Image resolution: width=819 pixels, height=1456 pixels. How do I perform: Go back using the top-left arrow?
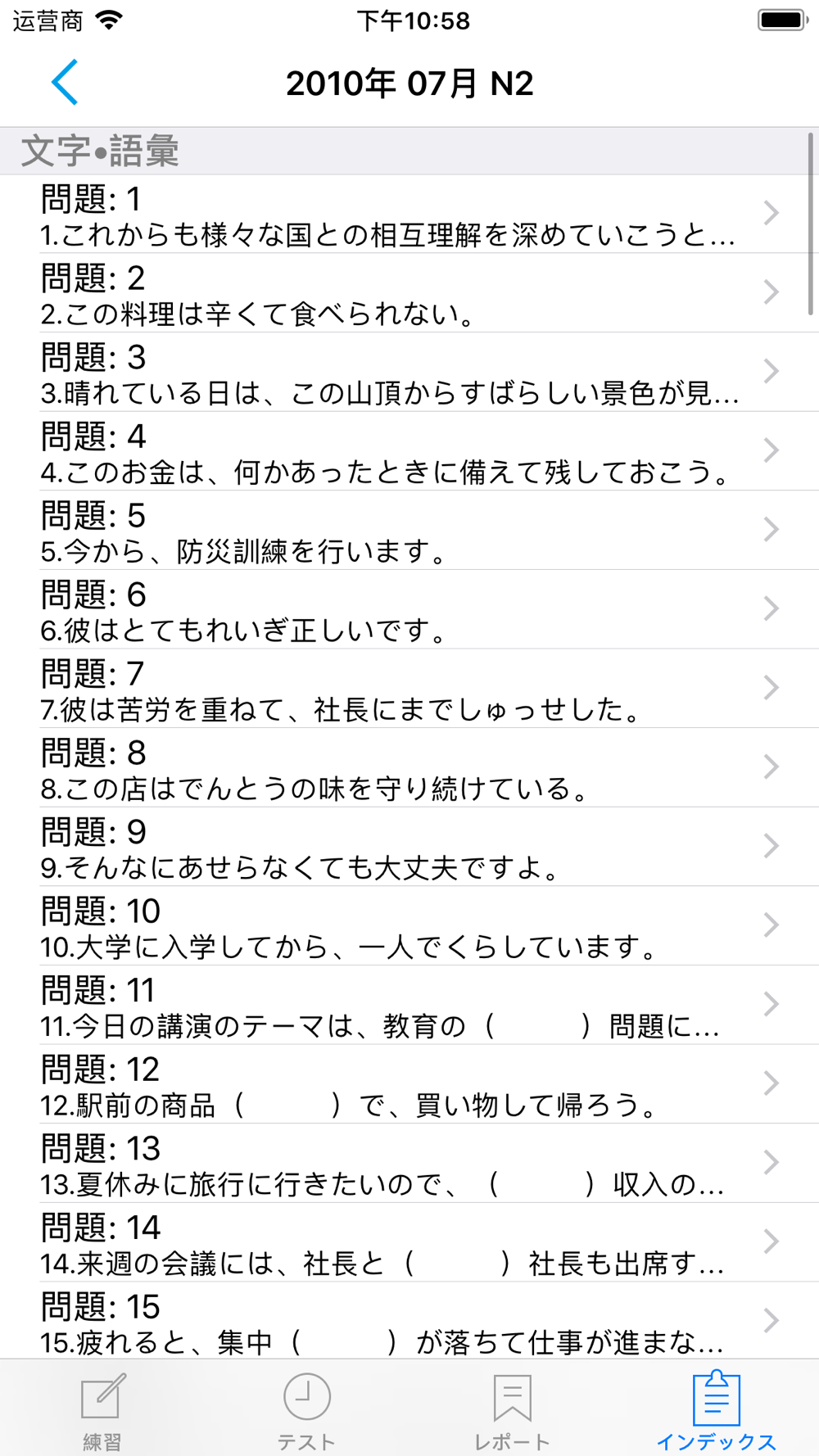65,82
